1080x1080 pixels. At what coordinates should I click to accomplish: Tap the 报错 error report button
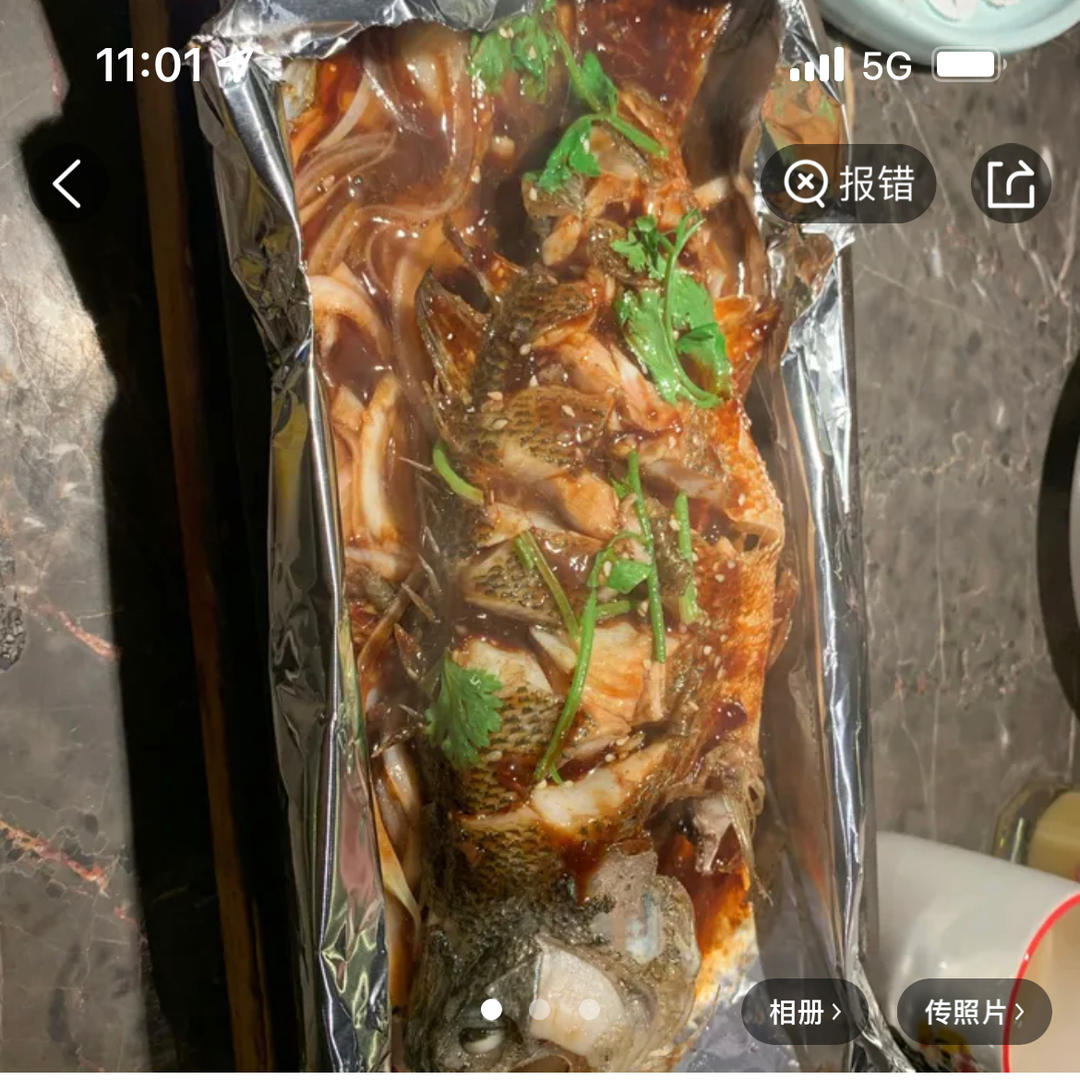click(849, 184)
